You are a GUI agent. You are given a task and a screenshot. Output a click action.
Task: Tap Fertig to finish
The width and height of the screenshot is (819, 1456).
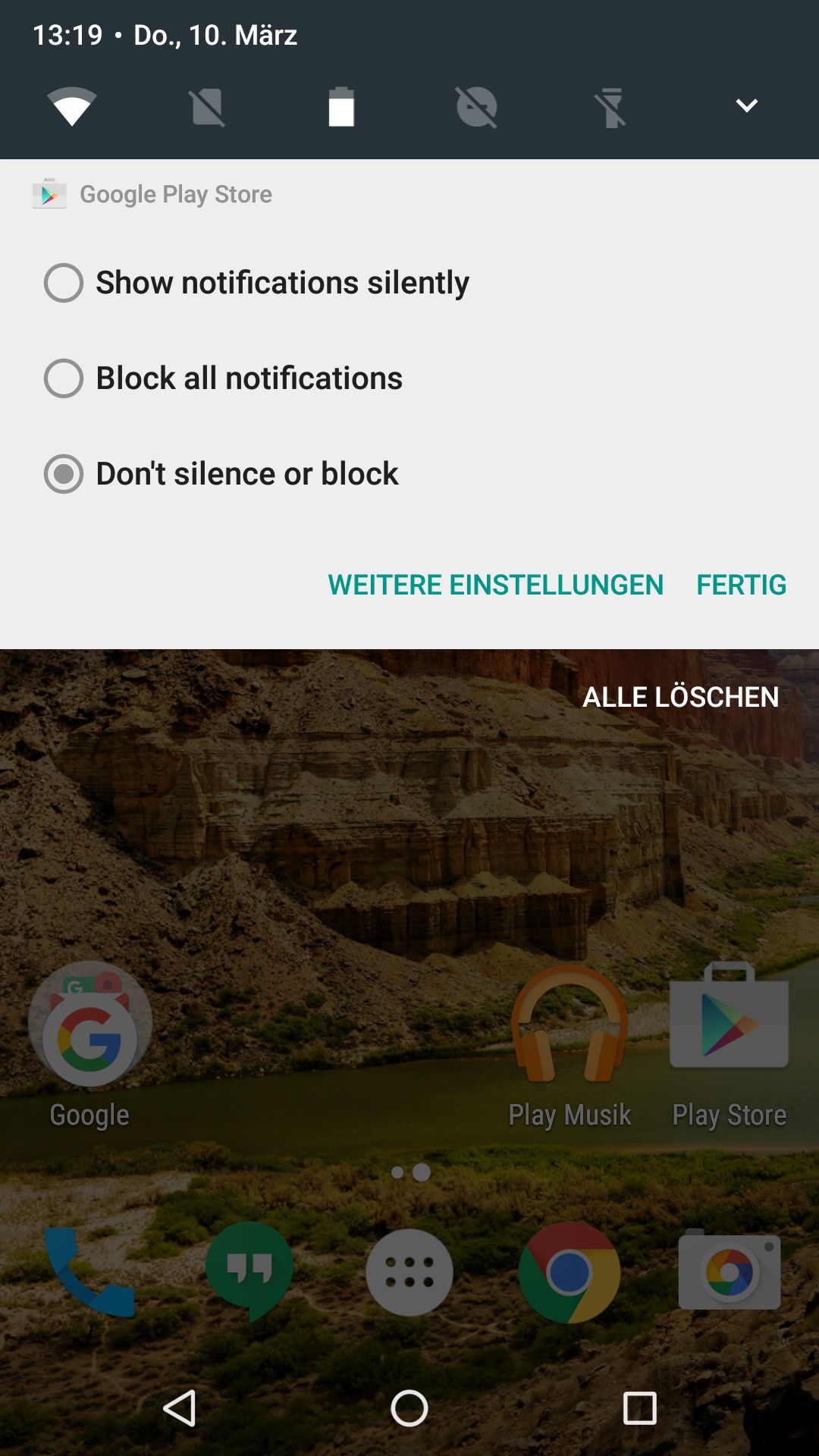pos(742,585)
